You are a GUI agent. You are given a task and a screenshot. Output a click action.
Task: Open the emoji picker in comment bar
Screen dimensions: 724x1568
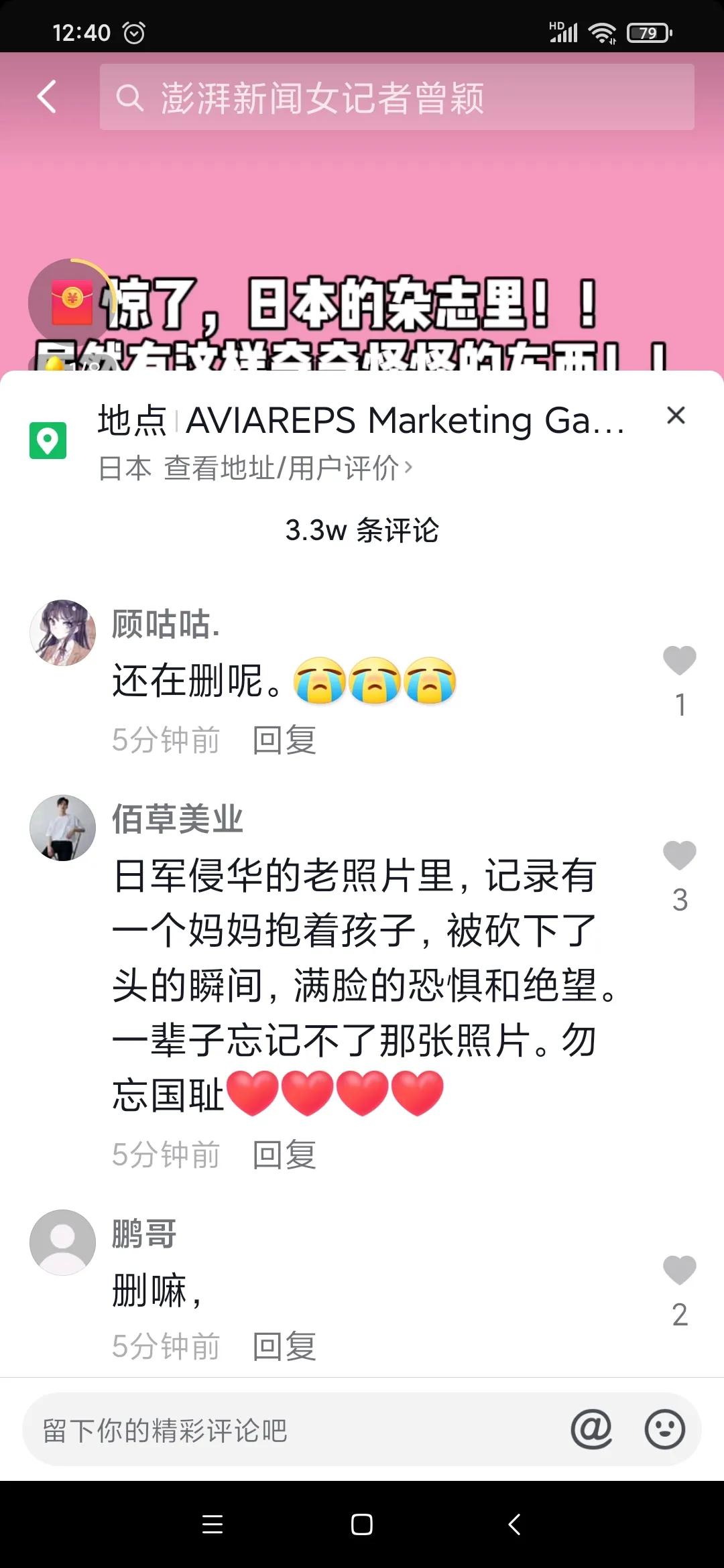[664, 1428]
